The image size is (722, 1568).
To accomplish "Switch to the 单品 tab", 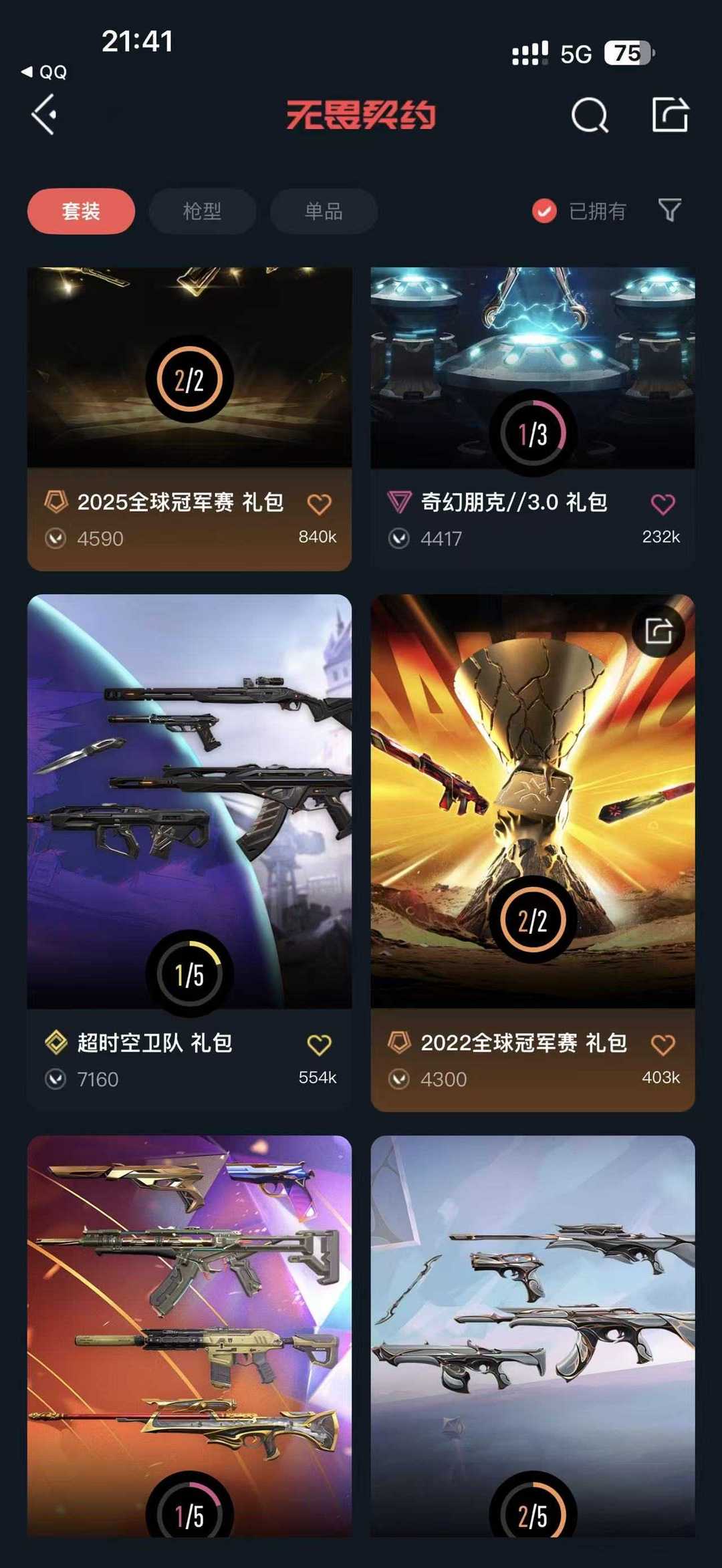I will 324,211.
